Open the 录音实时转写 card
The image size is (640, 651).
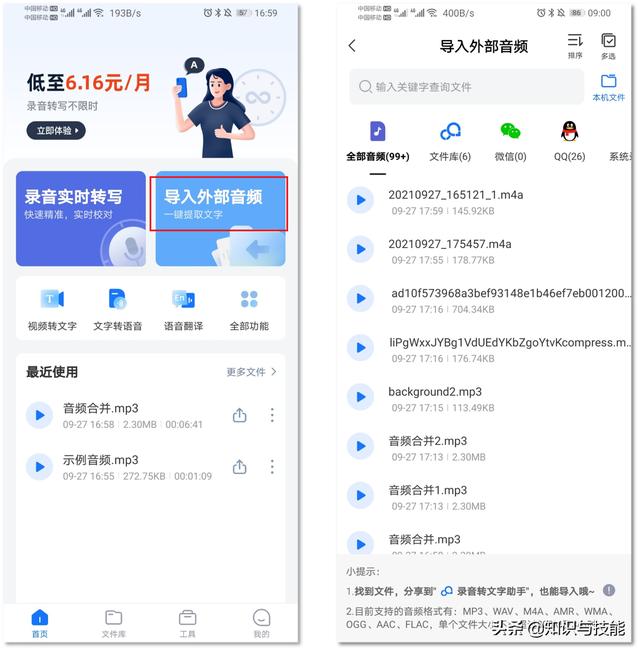[x=81, y=218]
